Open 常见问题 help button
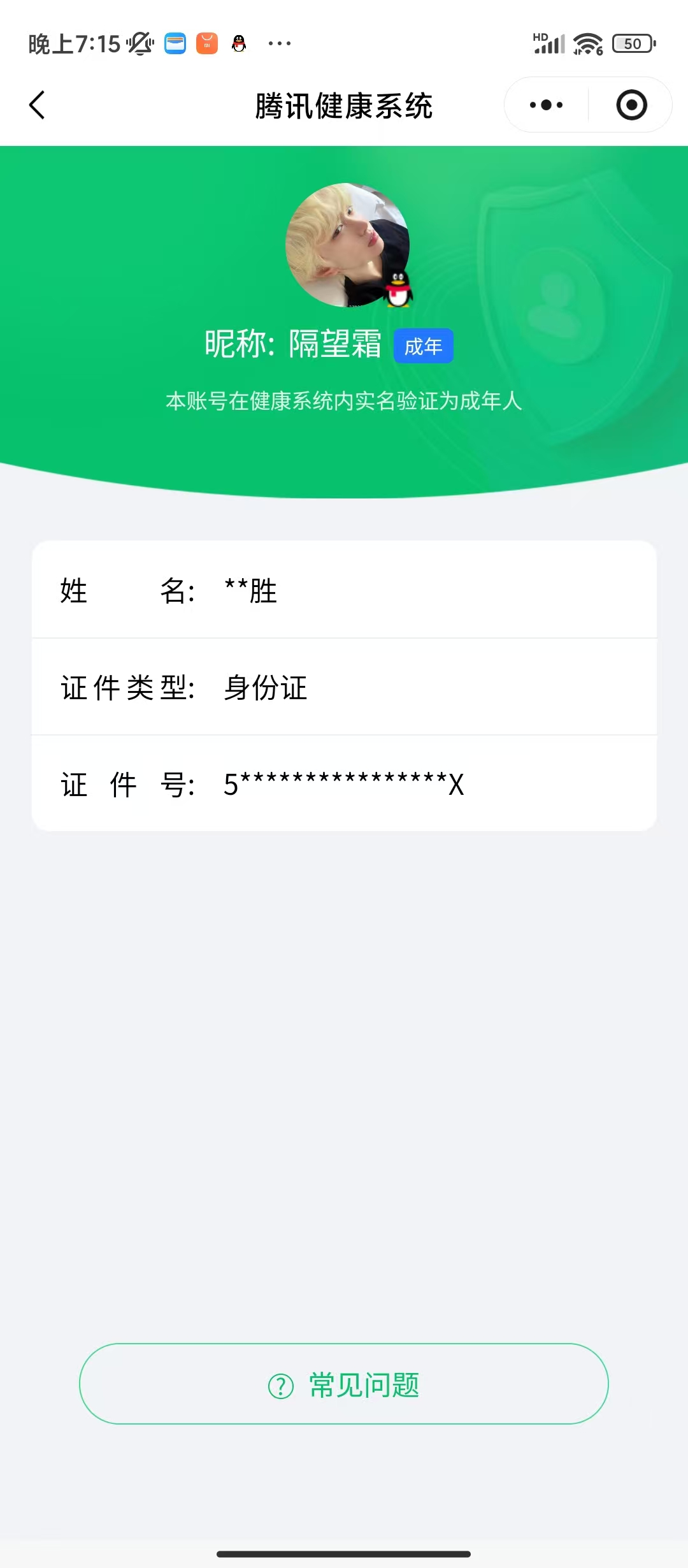This screenshot has height=1568, width=688. [344, 1384]
